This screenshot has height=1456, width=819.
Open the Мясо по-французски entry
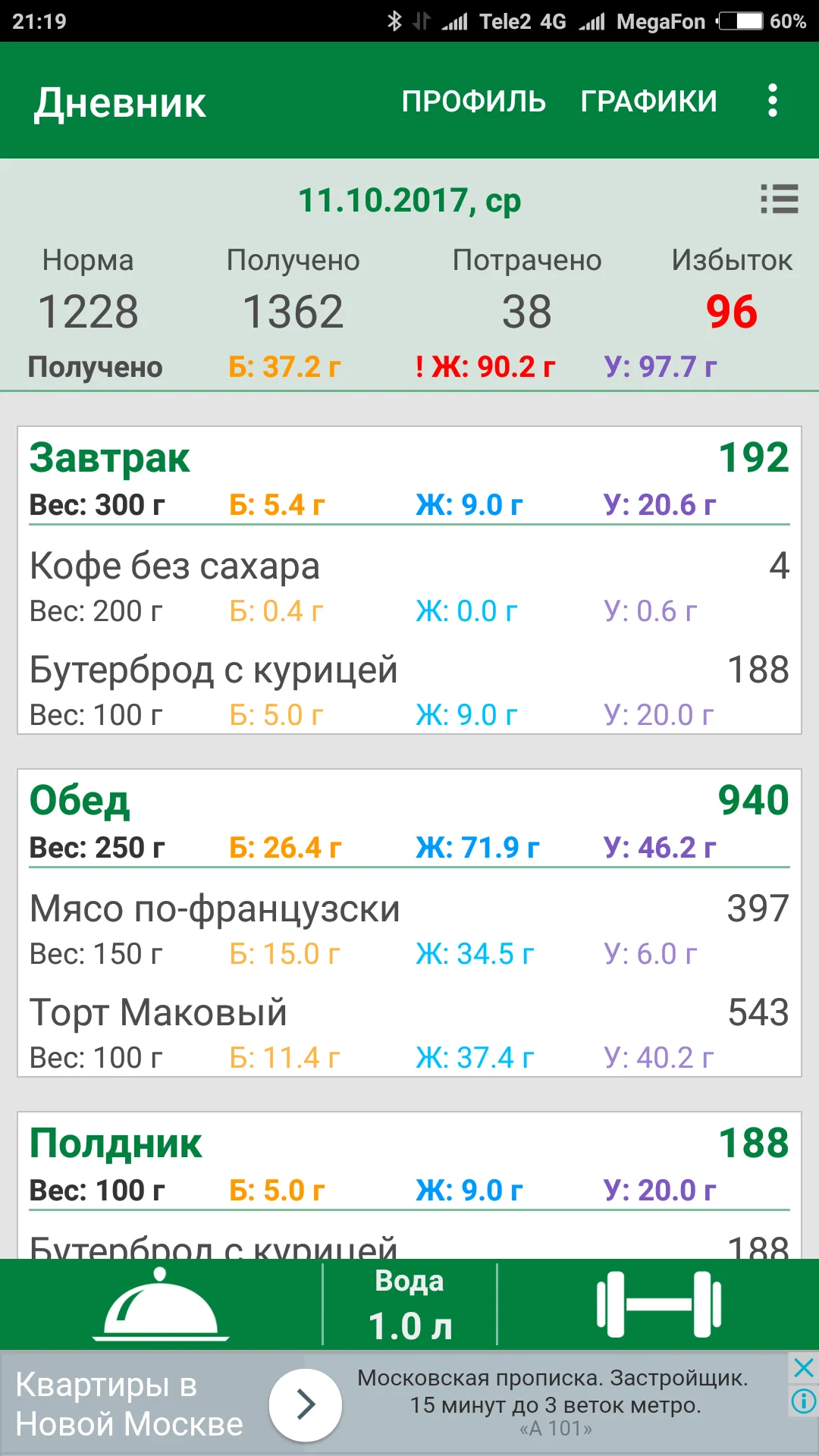click(409, 929)
